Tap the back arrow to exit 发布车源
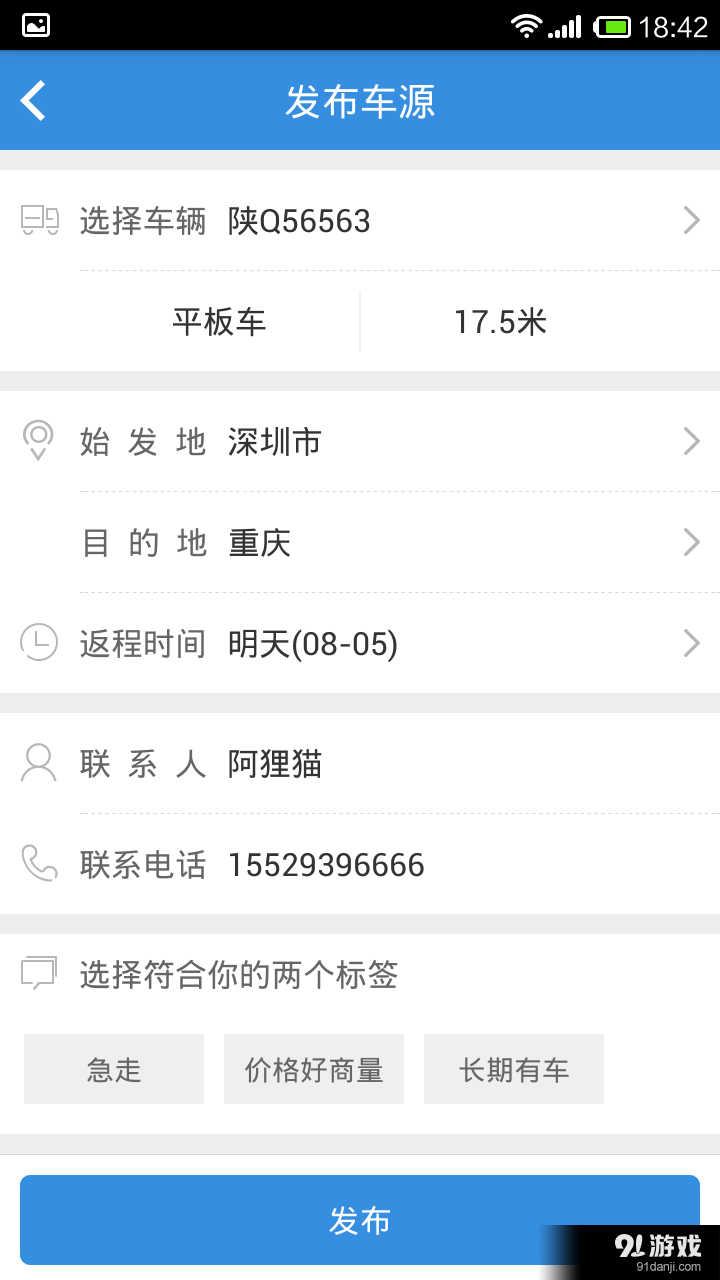The width and height of the screenshot is (720, 1280). 33,100
